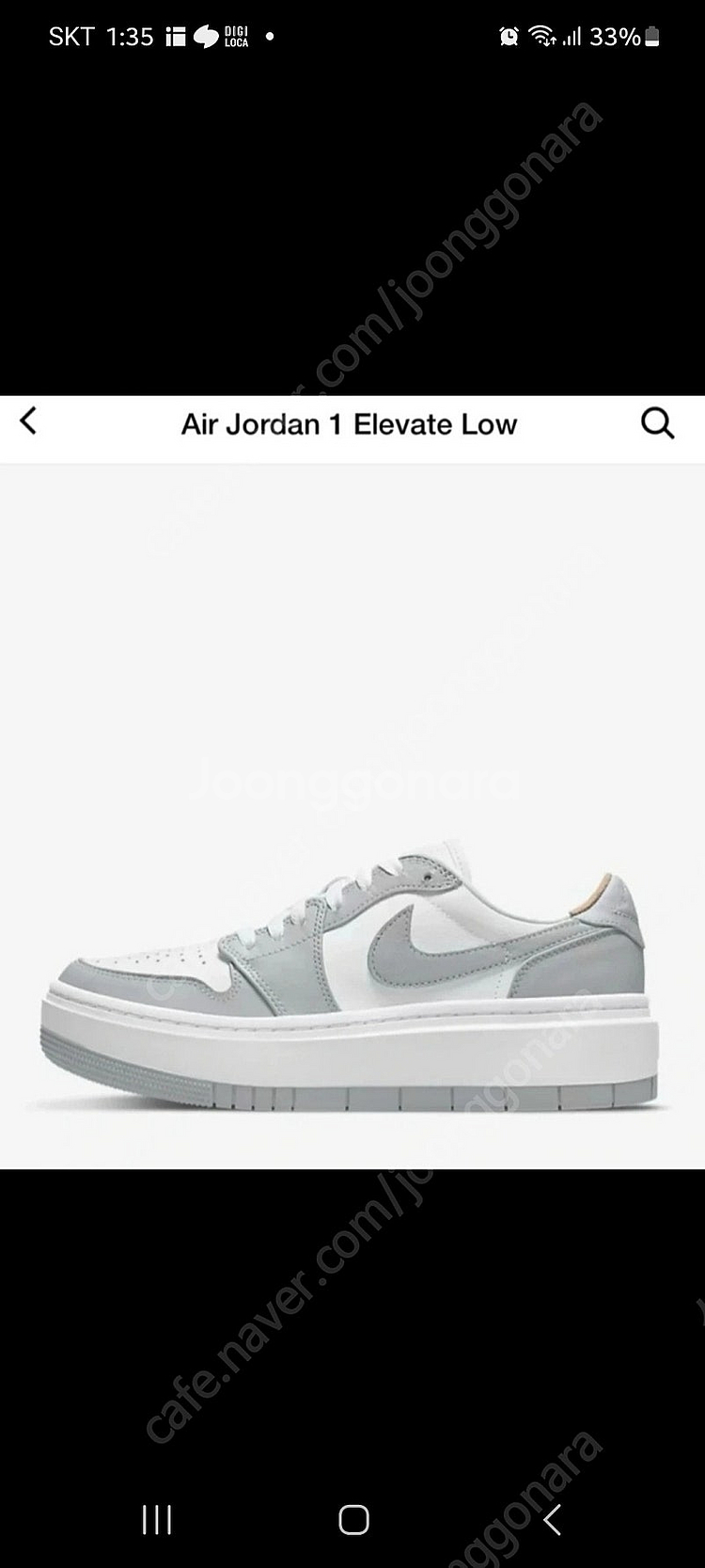Tap the system home button
This screenshot has height=1568, width=705.
coord(353,1519)
